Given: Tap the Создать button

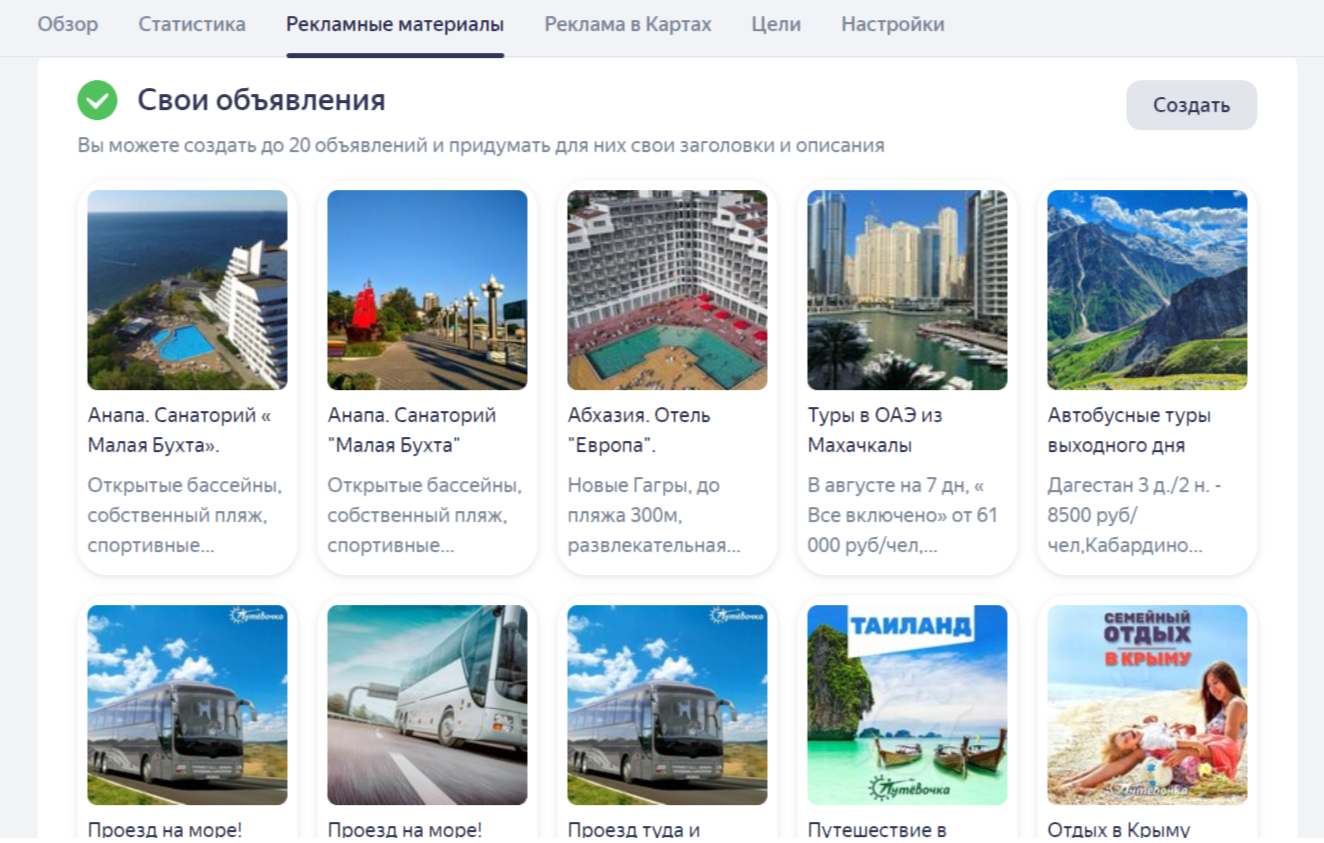Looking at the screenshot, I should pyautogui.click(x=1191, y=105).
